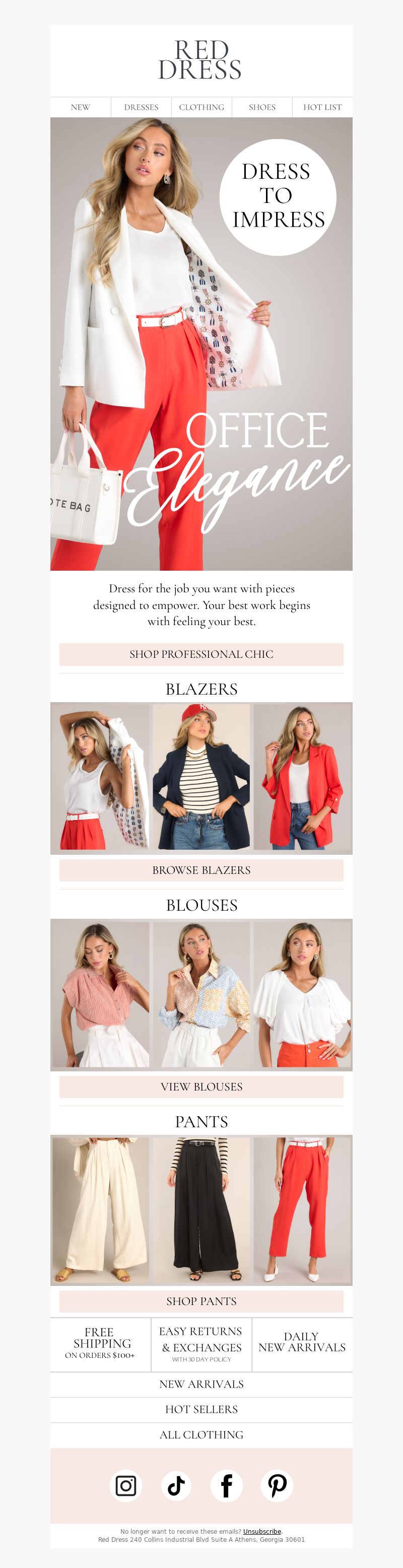Tap the Shop Pants button
Screen dimensions: 403x1568
(201, 1302)
